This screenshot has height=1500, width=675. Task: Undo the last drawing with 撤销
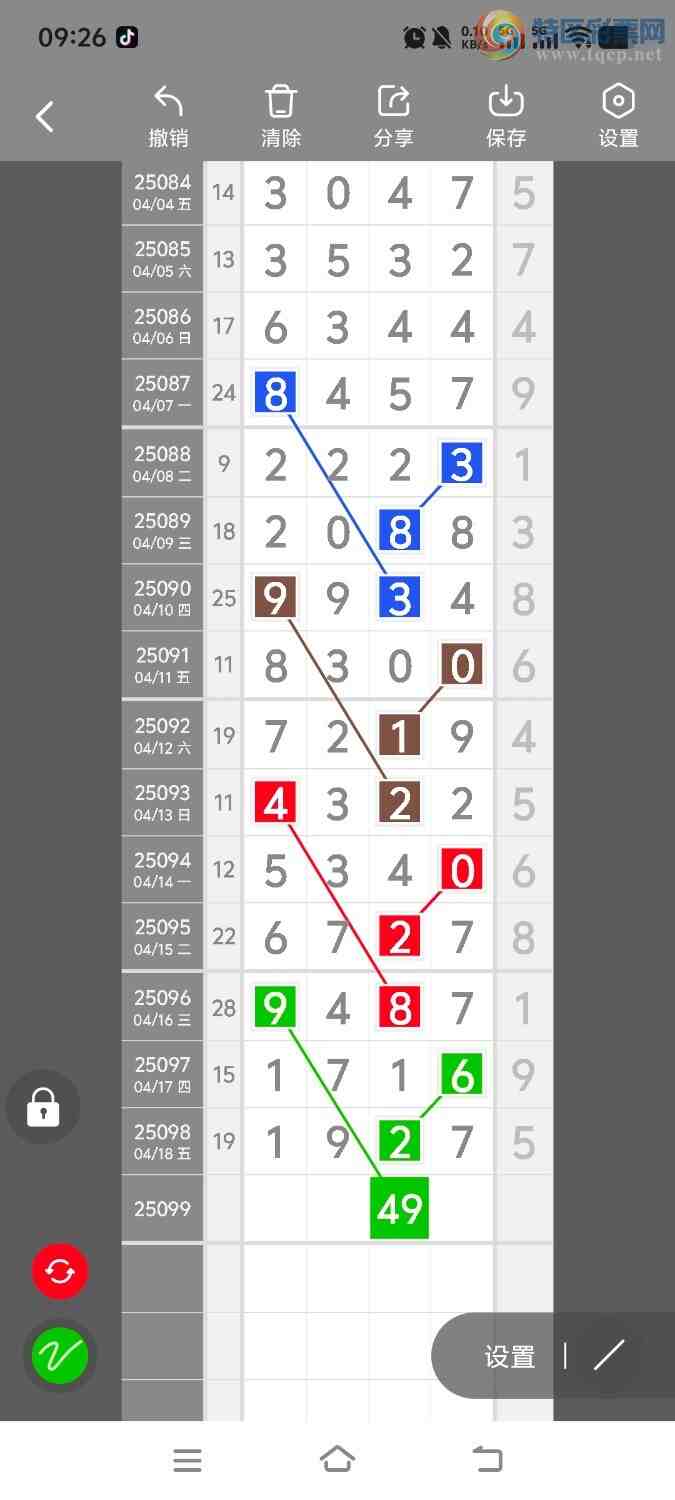click(168, 117)
